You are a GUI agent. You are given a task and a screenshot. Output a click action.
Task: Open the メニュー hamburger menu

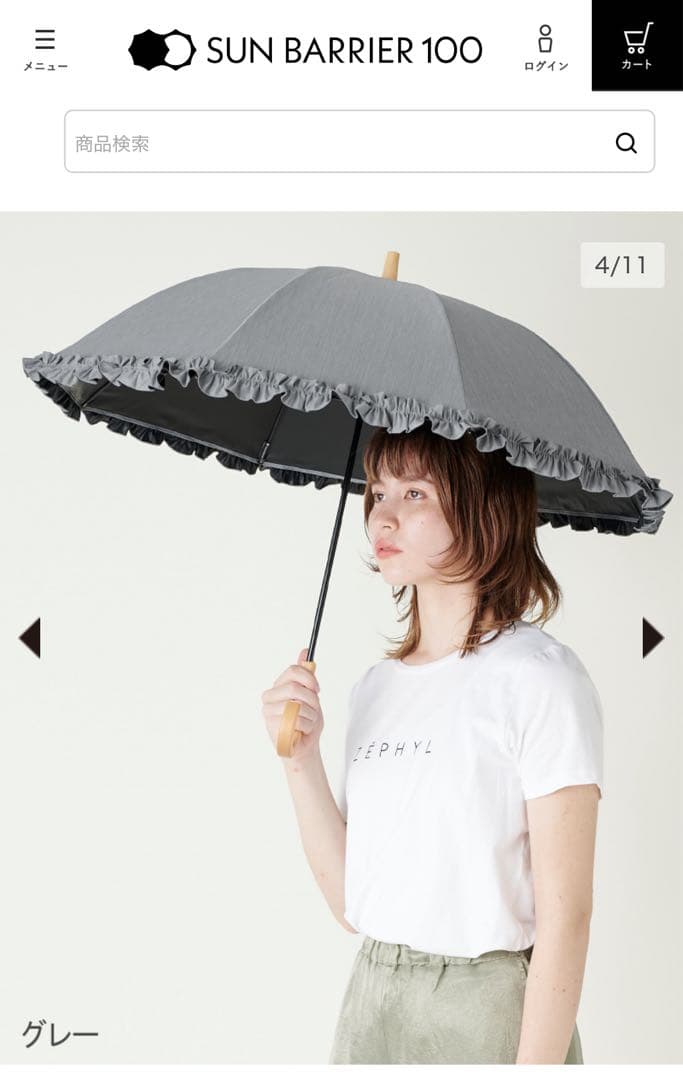[x=45, y=49]
